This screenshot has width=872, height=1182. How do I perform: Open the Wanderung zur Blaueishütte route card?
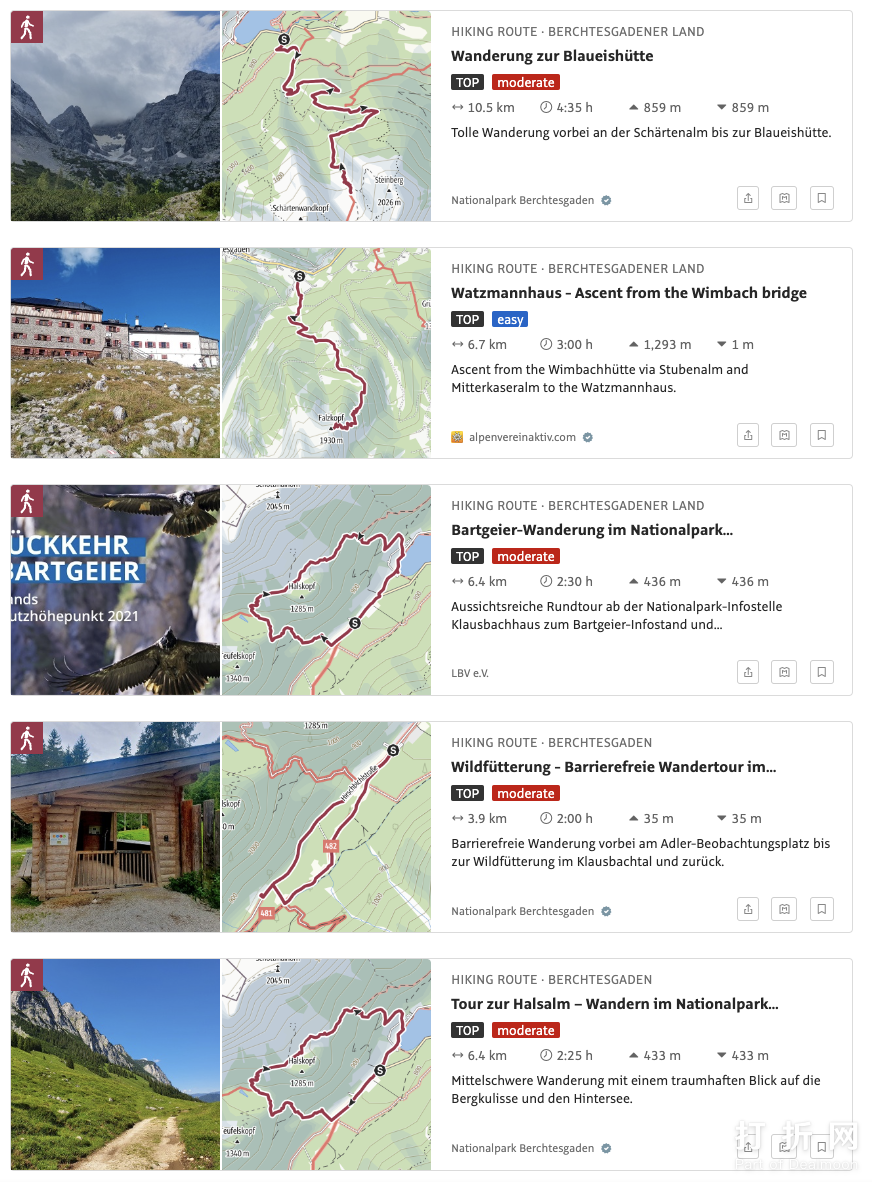point(552,56)
